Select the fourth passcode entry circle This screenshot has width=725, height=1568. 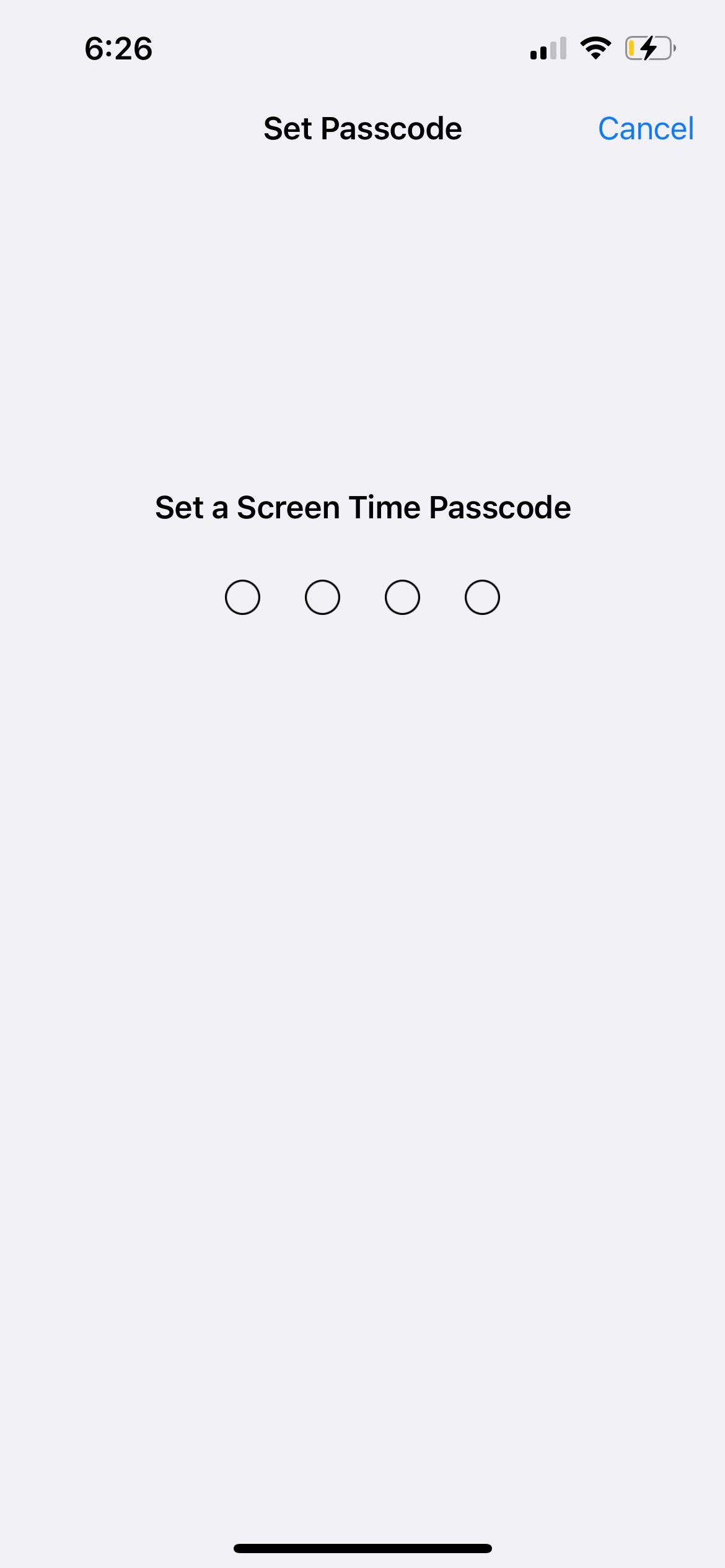click(x=482, y=596)
